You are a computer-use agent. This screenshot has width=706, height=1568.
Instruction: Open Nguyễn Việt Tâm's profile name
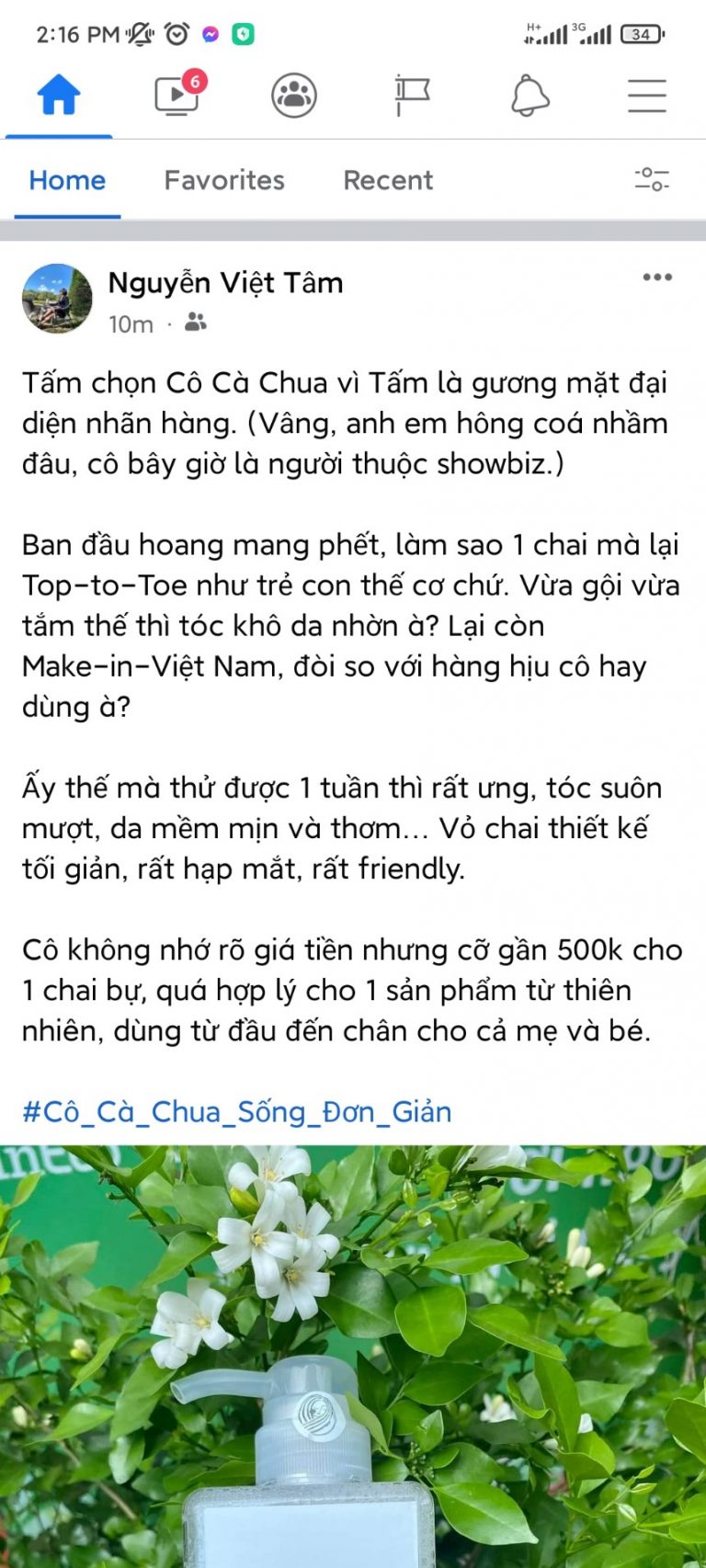pos(225,283)
